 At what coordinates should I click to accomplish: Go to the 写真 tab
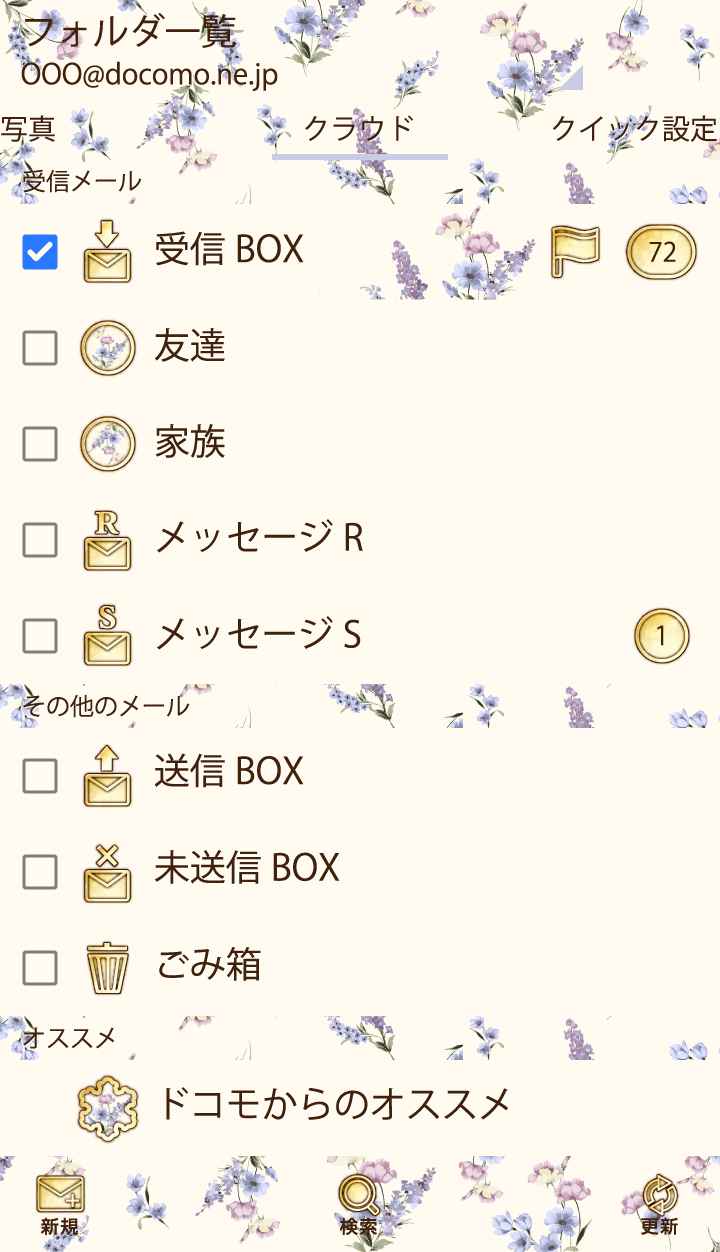point(28,130)
